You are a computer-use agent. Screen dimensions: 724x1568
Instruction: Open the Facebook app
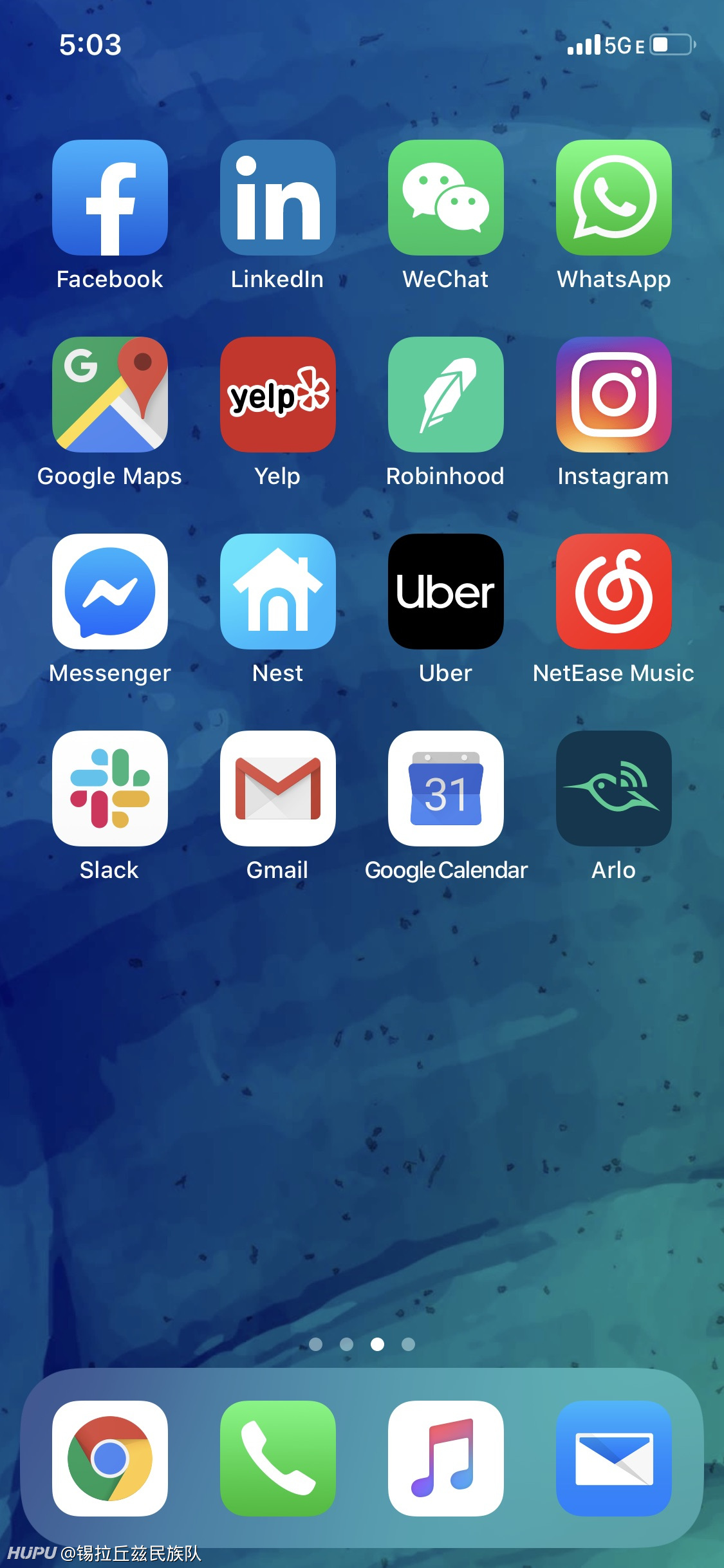click(110, 198)
